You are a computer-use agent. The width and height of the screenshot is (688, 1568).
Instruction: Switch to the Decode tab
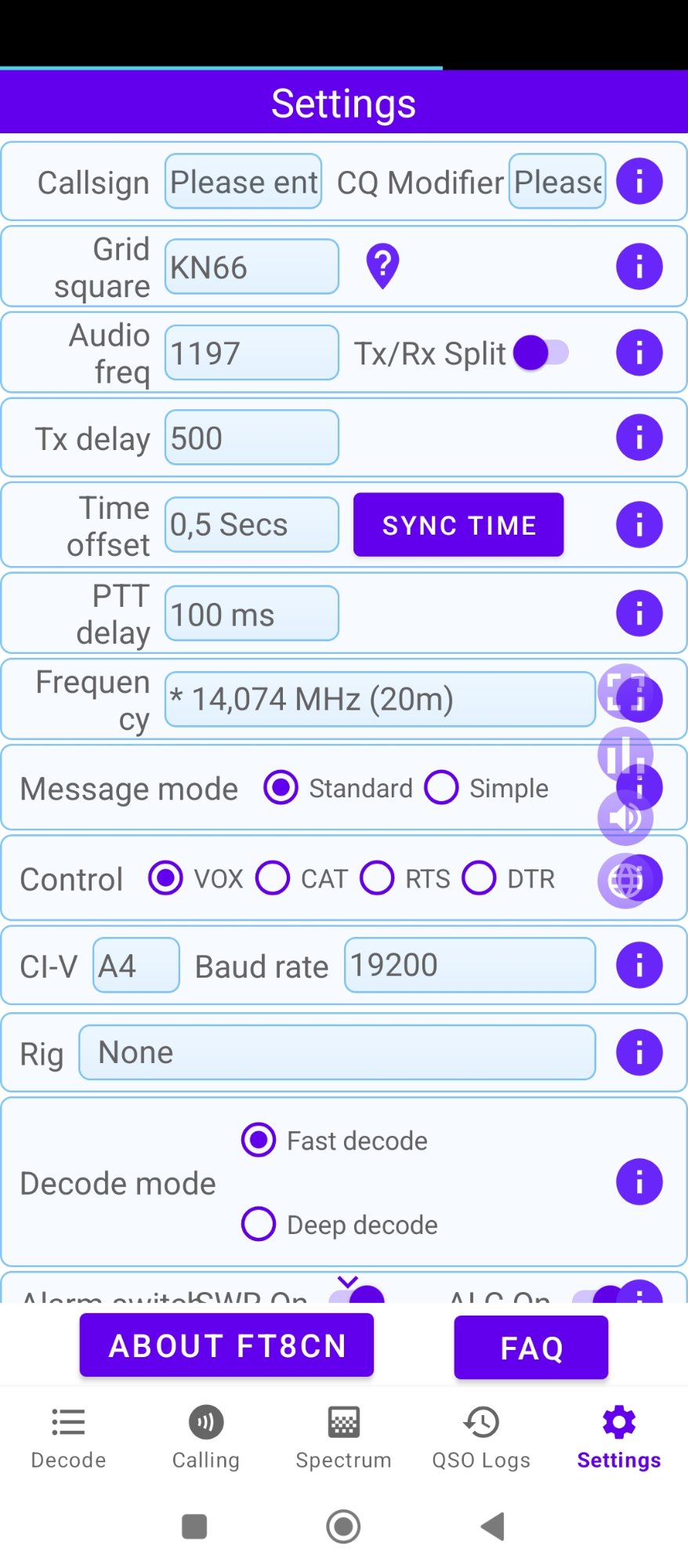coord(68,1438)
